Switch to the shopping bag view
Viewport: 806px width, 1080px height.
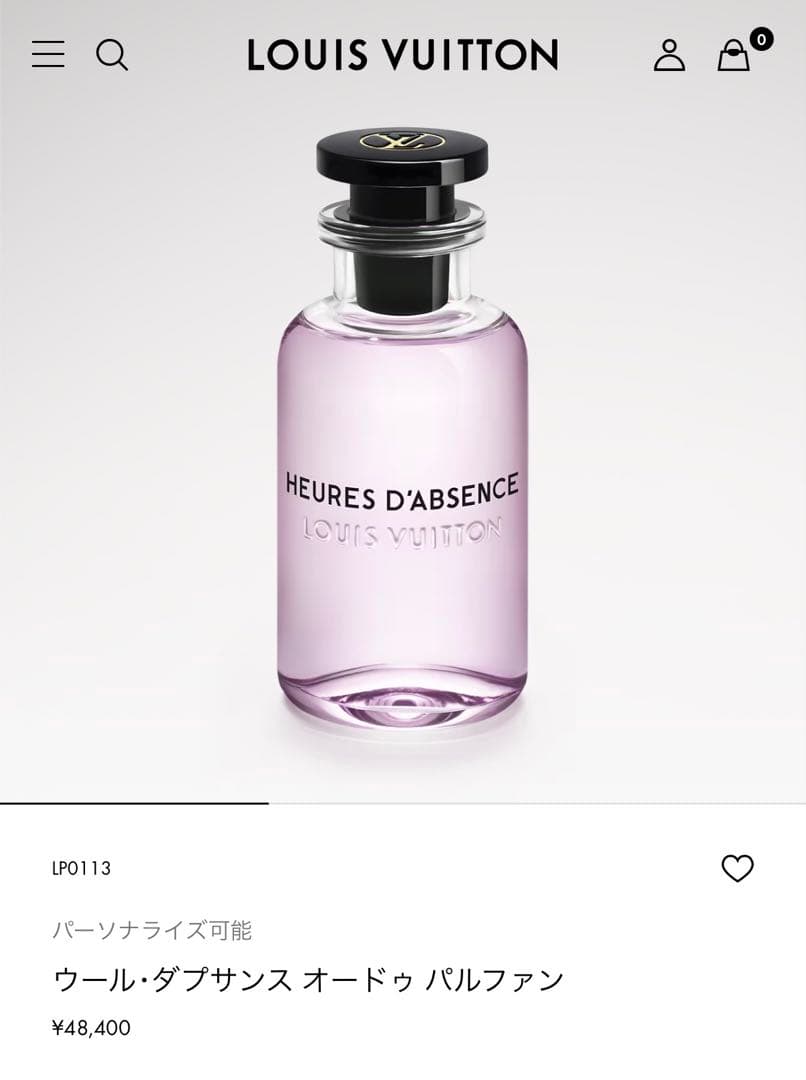[x=738, y=56]
